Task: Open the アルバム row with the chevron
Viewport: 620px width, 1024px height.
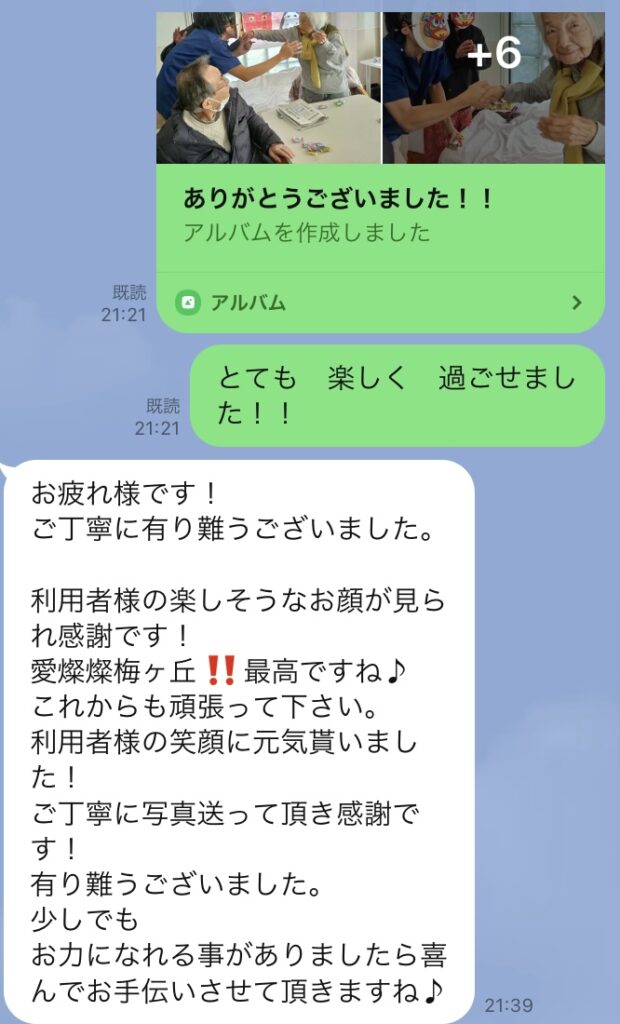Action: point(380,303)
